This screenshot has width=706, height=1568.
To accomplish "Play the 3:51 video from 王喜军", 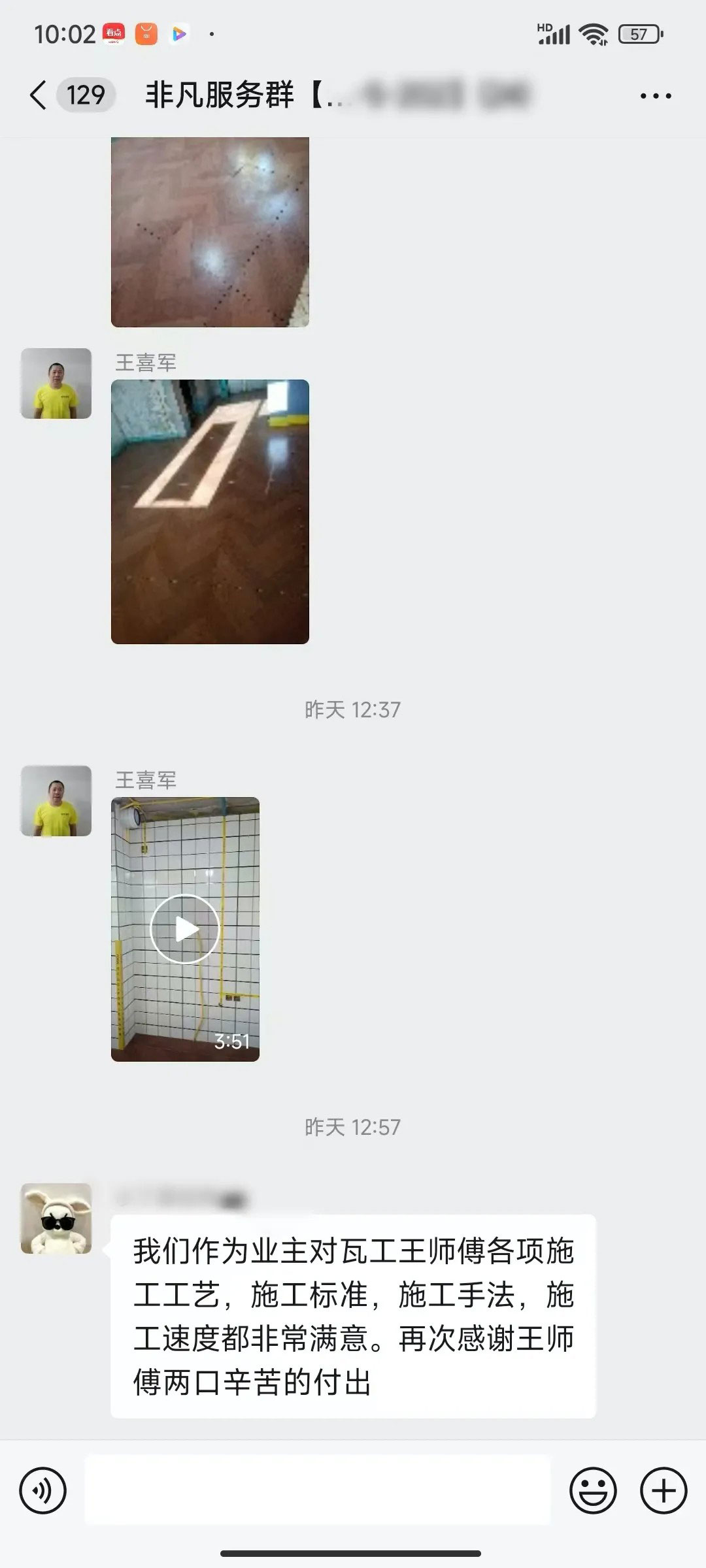I will click(185, 928).
